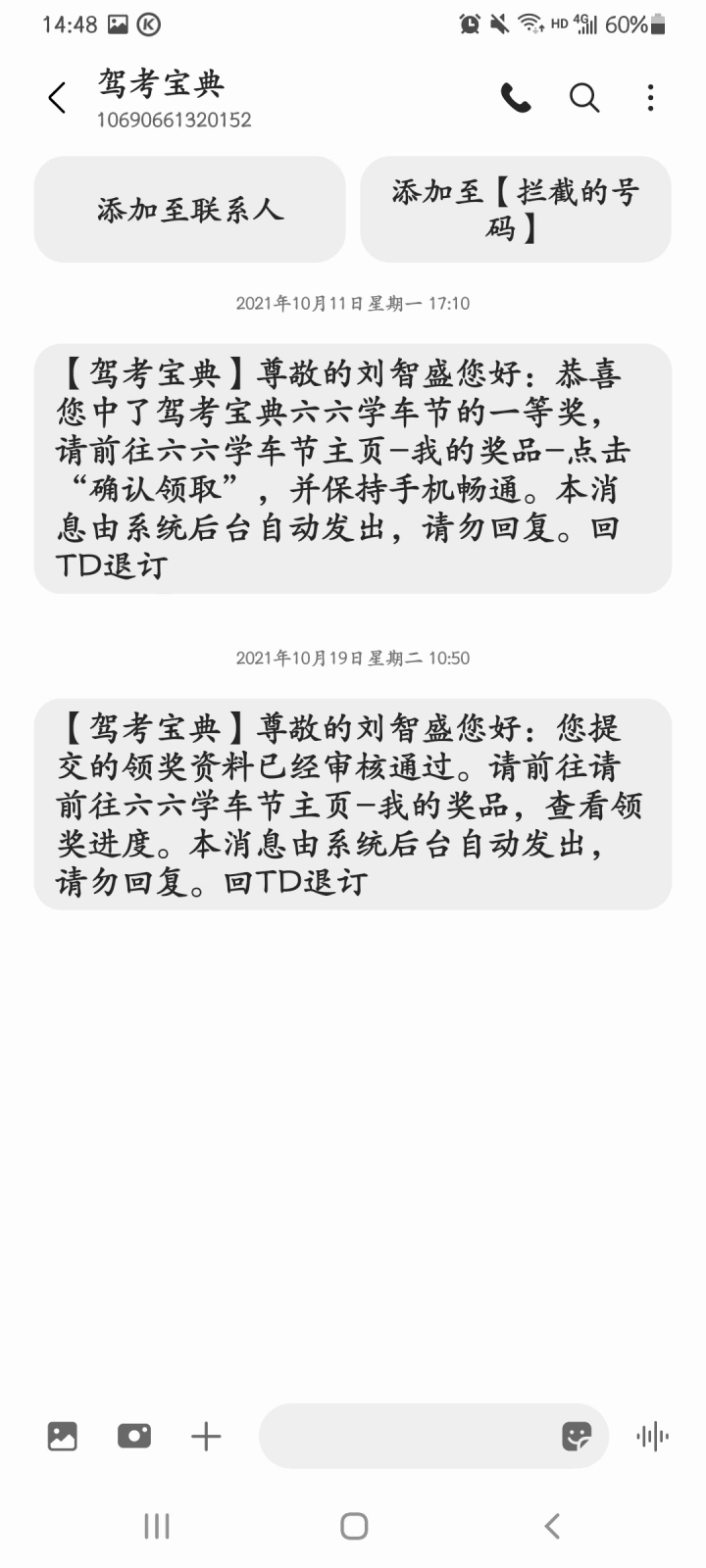Tap 添加至【拦截的号码】 button
This screenshot has height=1568, width=706.
click(x=516, y=210)
